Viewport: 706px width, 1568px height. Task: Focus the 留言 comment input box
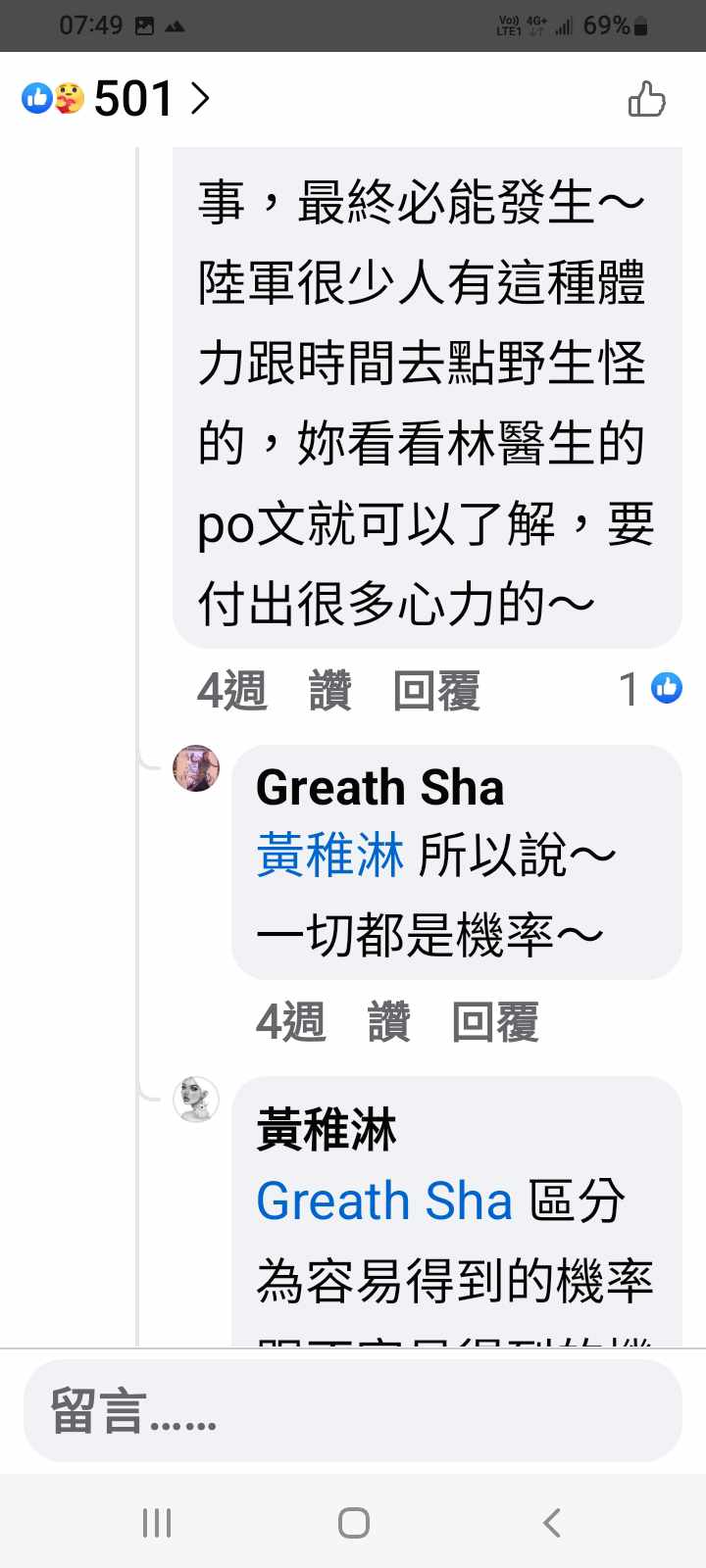click(353, 1411)
